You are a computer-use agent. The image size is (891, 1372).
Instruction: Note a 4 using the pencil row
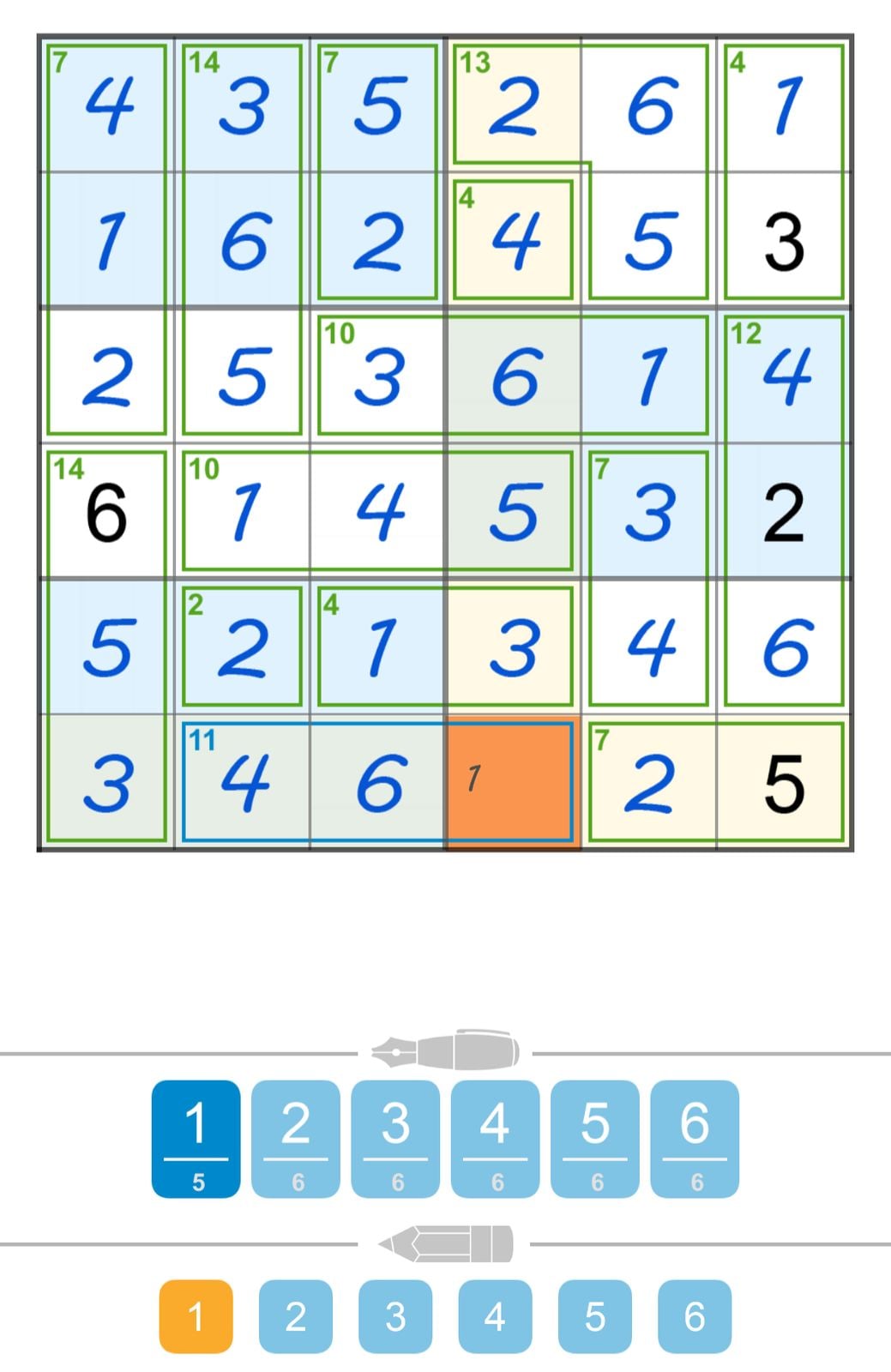[495, 1316]
